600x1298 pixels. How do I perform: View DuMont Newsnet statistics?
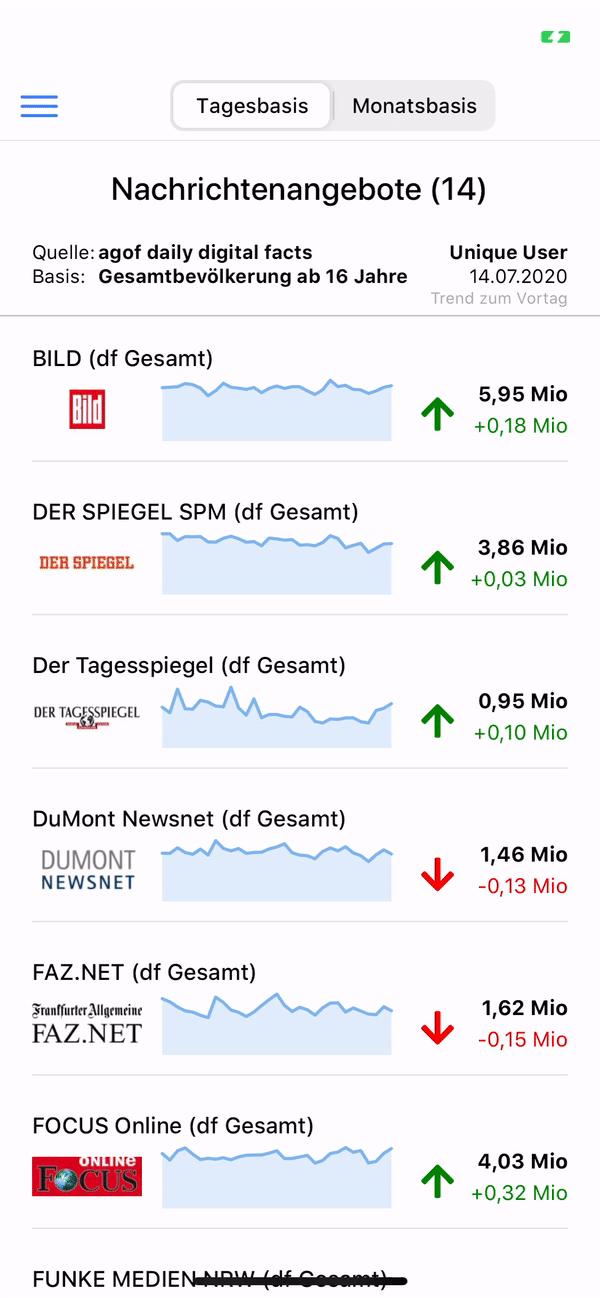coord(300,856)
